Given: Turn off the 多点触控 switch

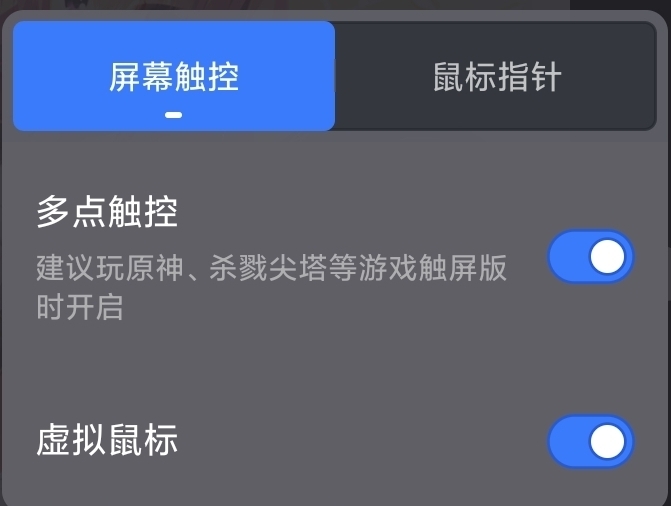Looking at the screenshot, I should pos(590,258).
